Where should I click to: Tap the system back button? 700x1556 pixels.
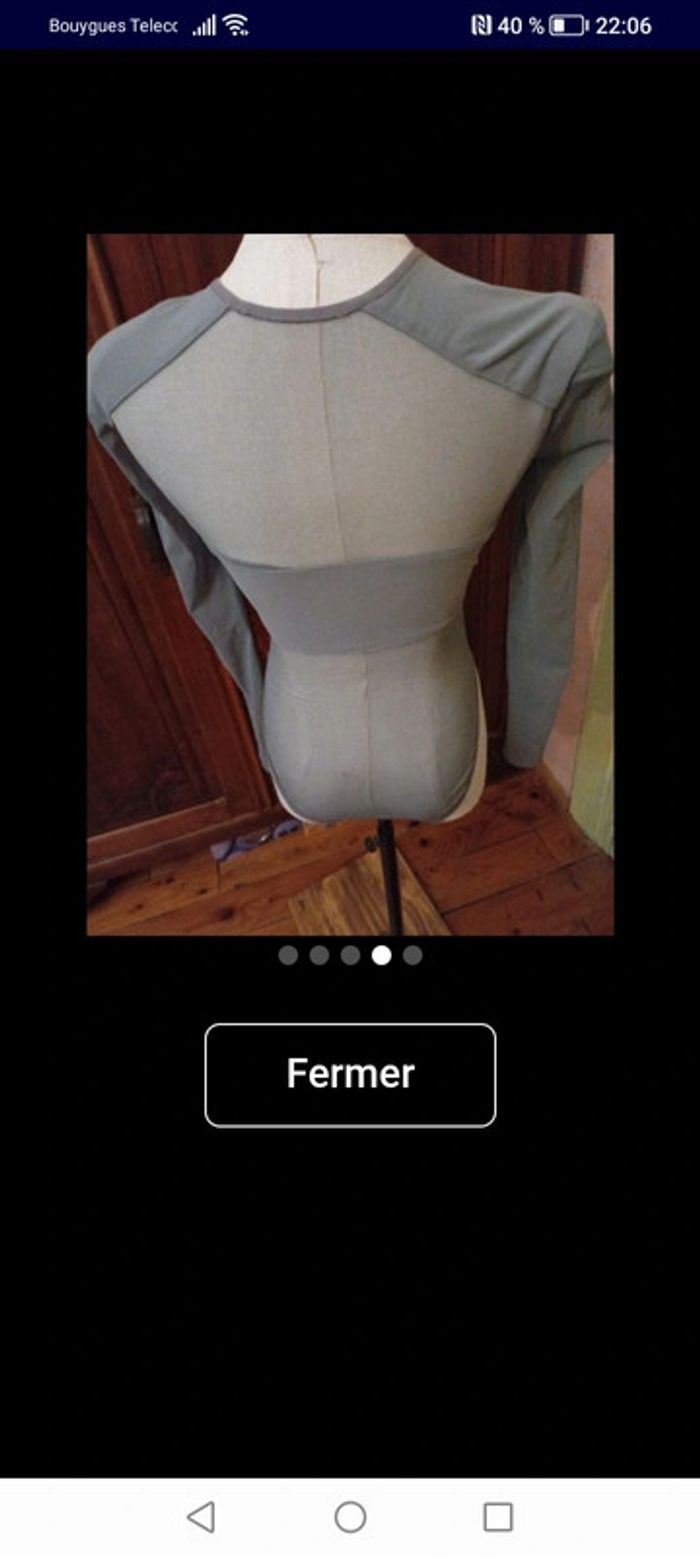201,1516
